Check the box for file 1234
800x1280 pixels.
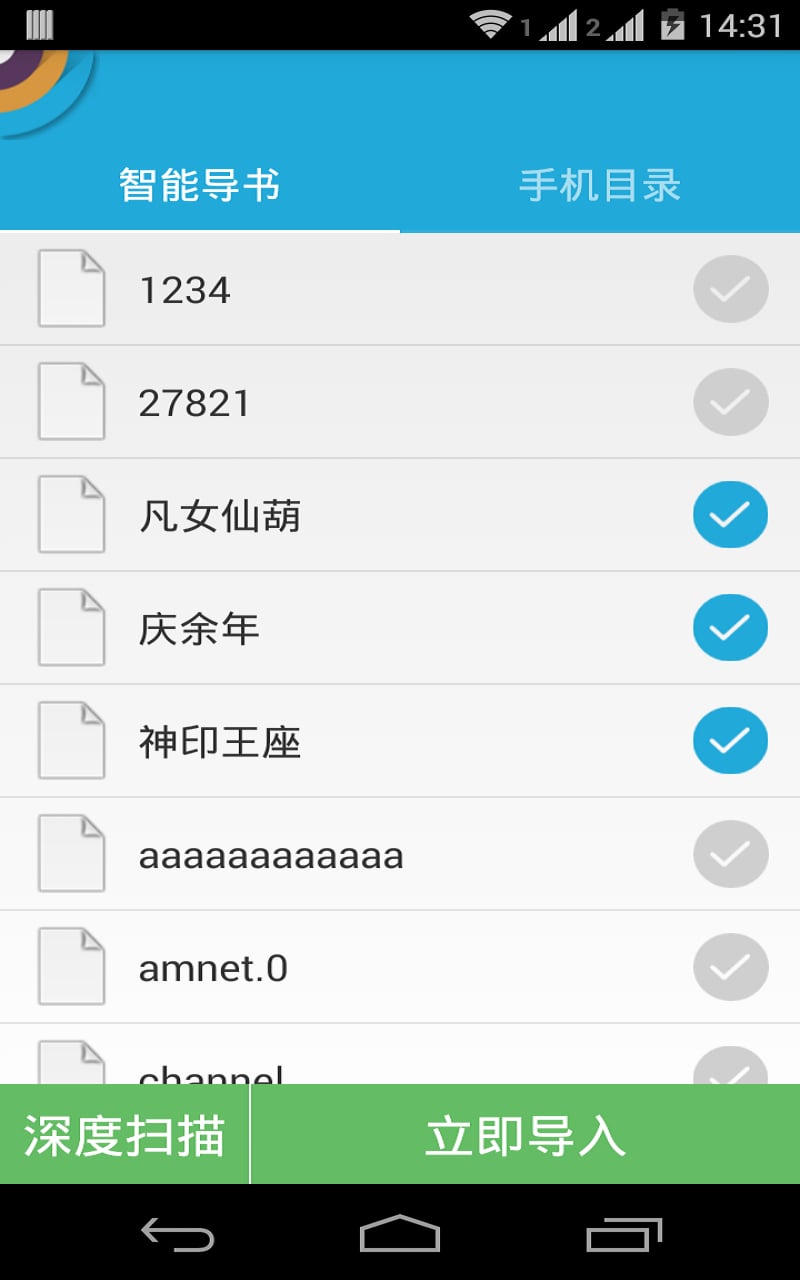click(731, 289)
